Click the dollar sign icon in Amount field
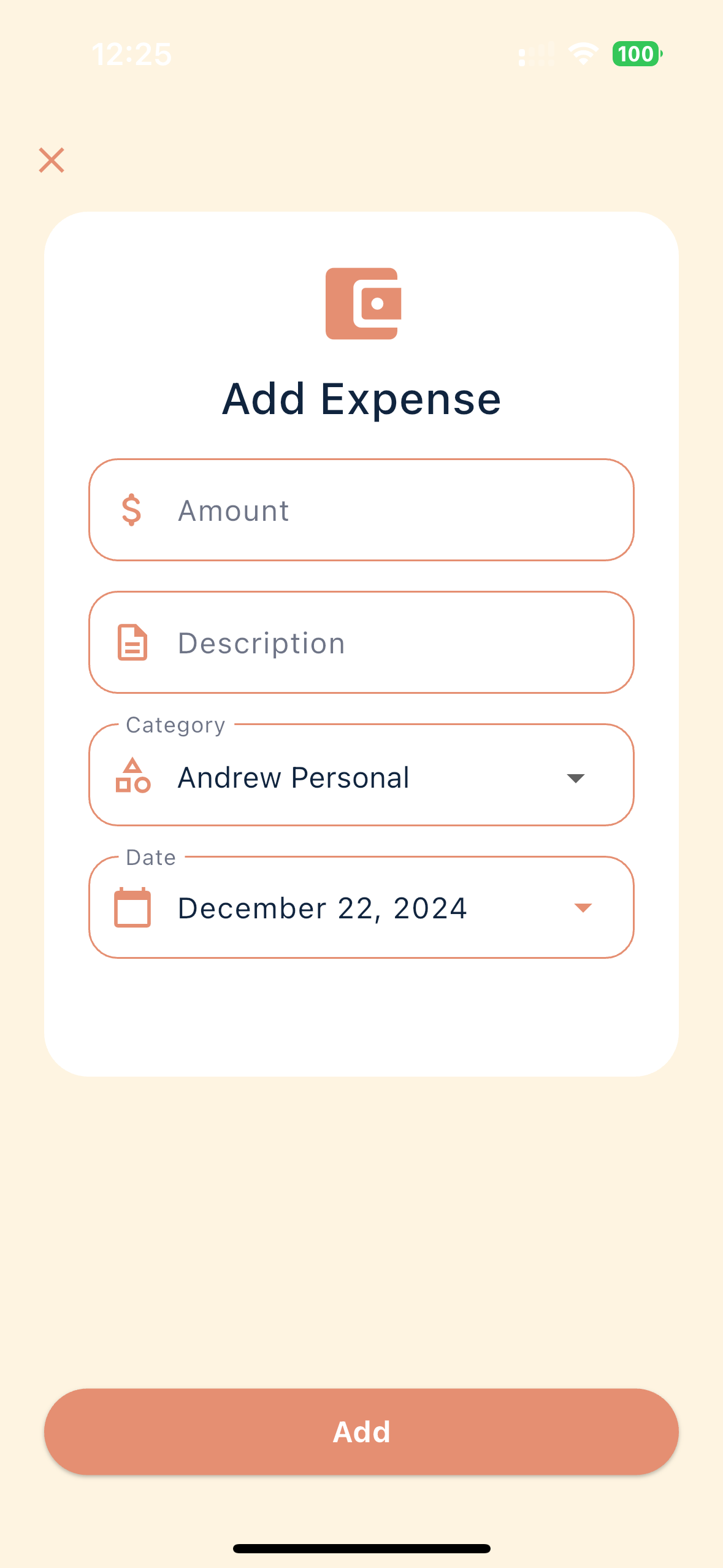The width and height of the screenshot is (723, 1568). tap(132, 510)
